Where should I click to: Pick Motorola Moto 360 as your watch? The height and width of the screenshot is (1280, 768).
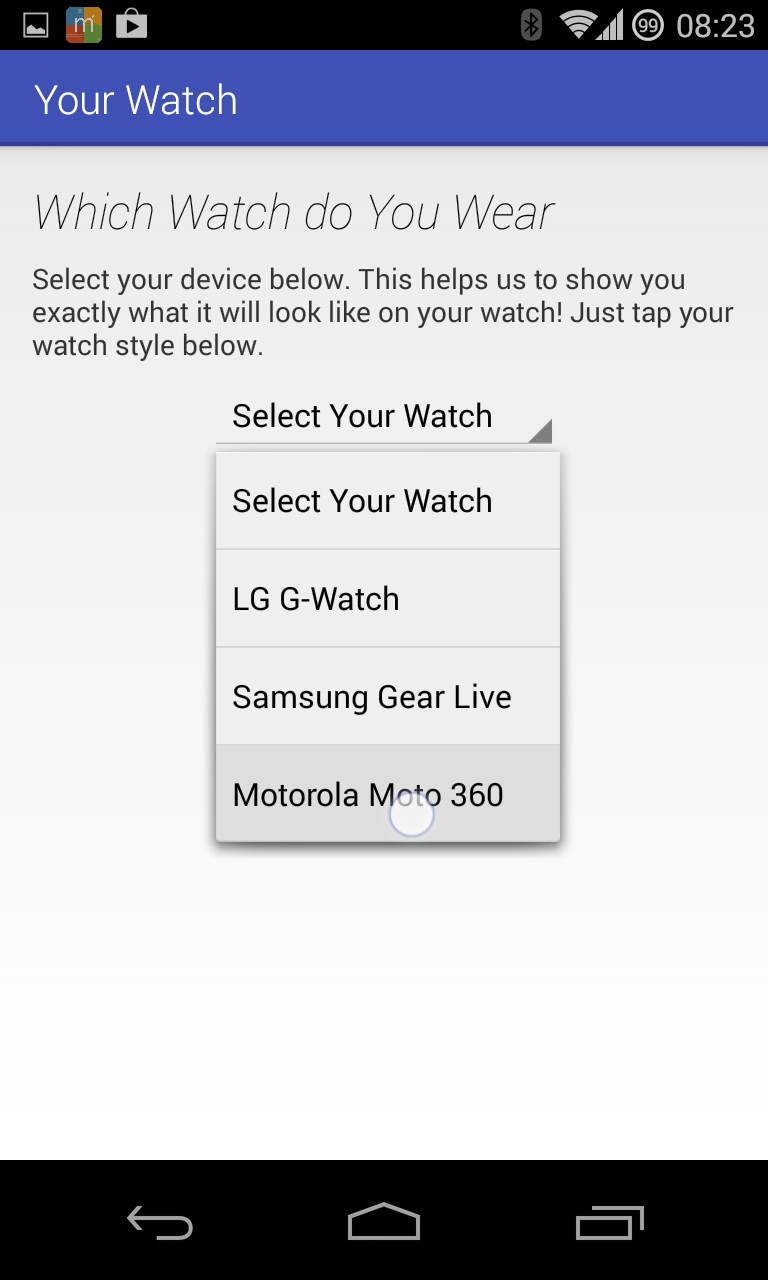click(388, 794)
